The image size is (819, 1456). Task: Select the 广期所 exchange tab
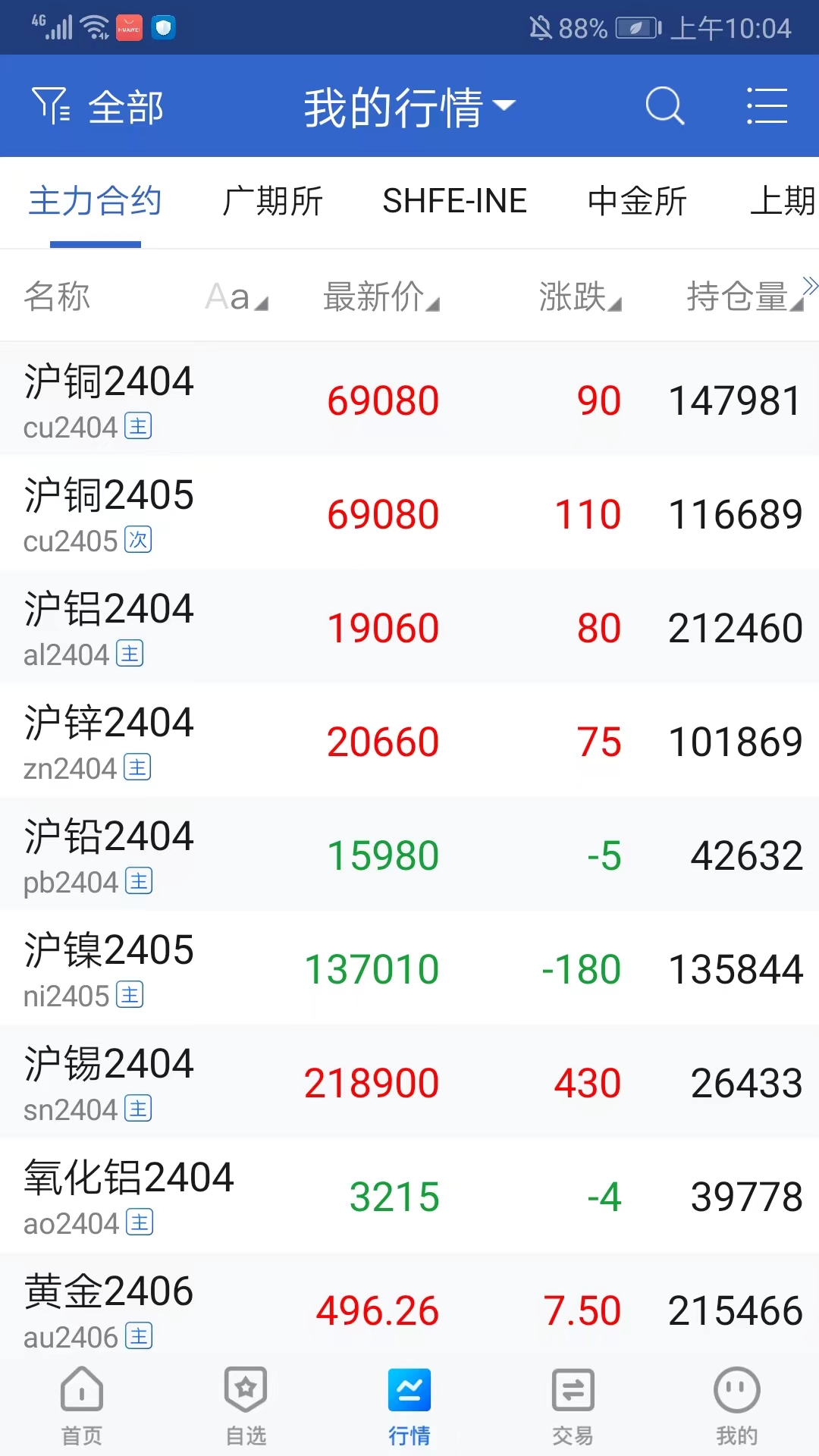point(273,201)
